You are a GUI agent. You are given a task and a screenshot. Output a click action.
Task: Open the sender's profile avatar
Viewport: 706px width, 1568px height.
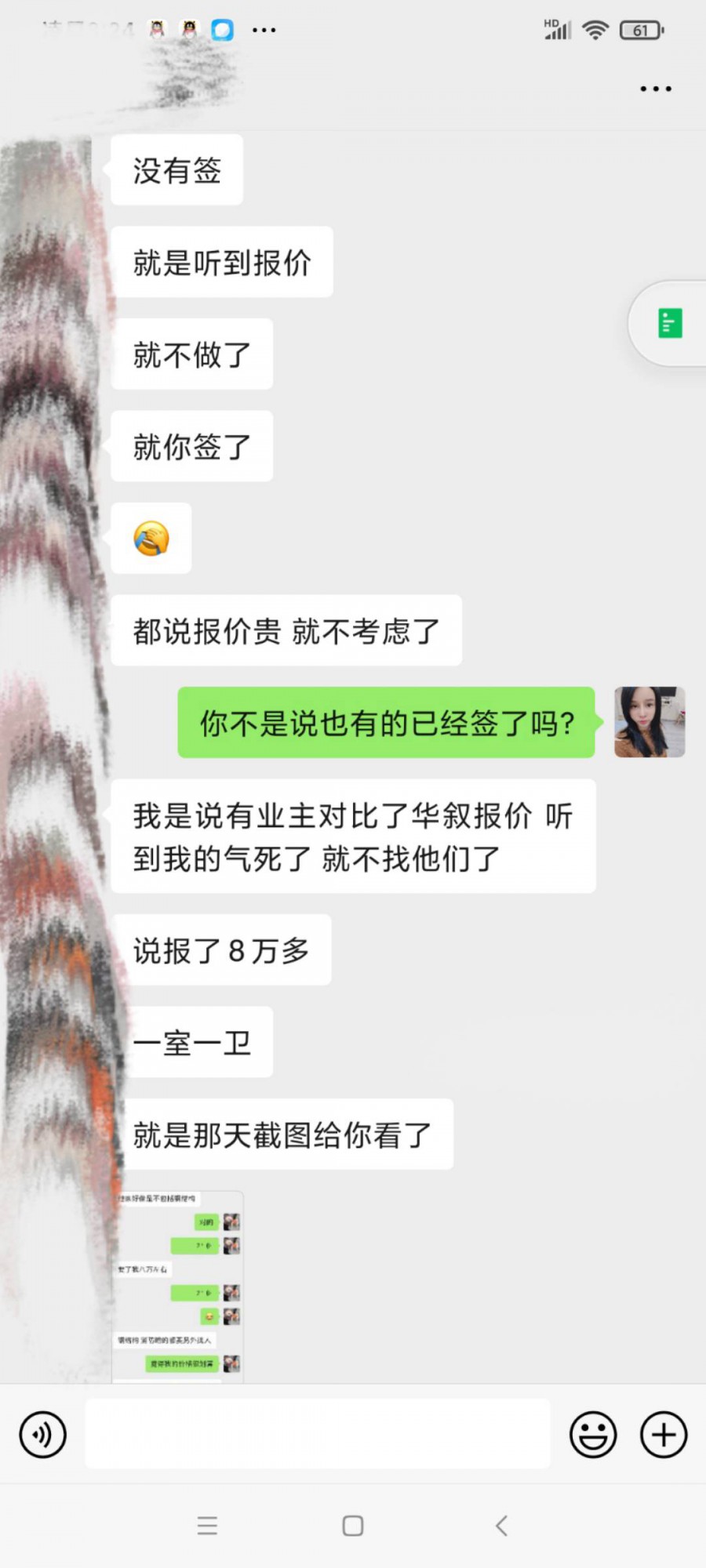pos(649,722)
